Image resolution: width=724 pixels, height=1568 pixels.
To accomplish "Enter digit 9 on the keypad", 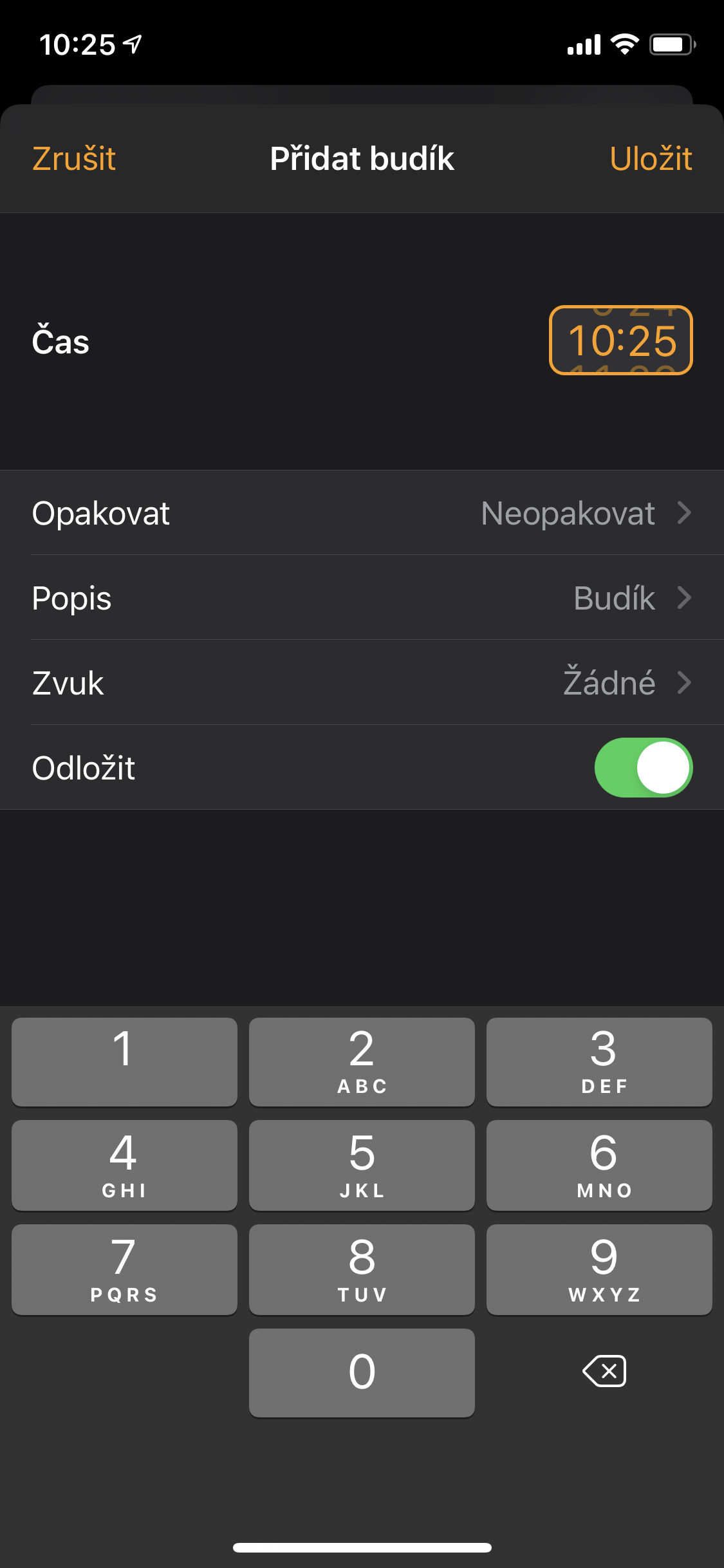I will (599, 1269).
